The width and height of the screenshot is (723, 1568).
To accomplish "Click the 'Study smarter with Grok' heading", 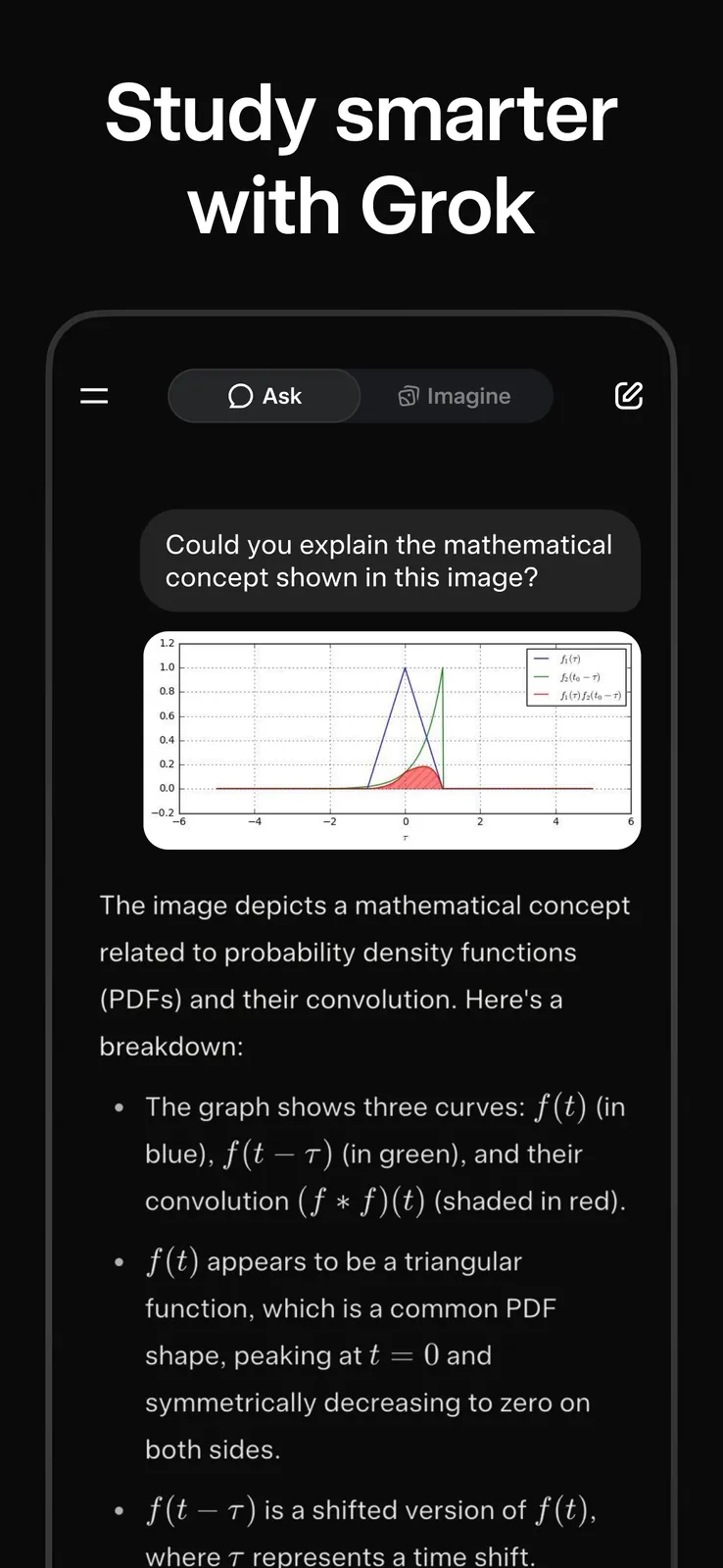I will click(x=361, y=159).
